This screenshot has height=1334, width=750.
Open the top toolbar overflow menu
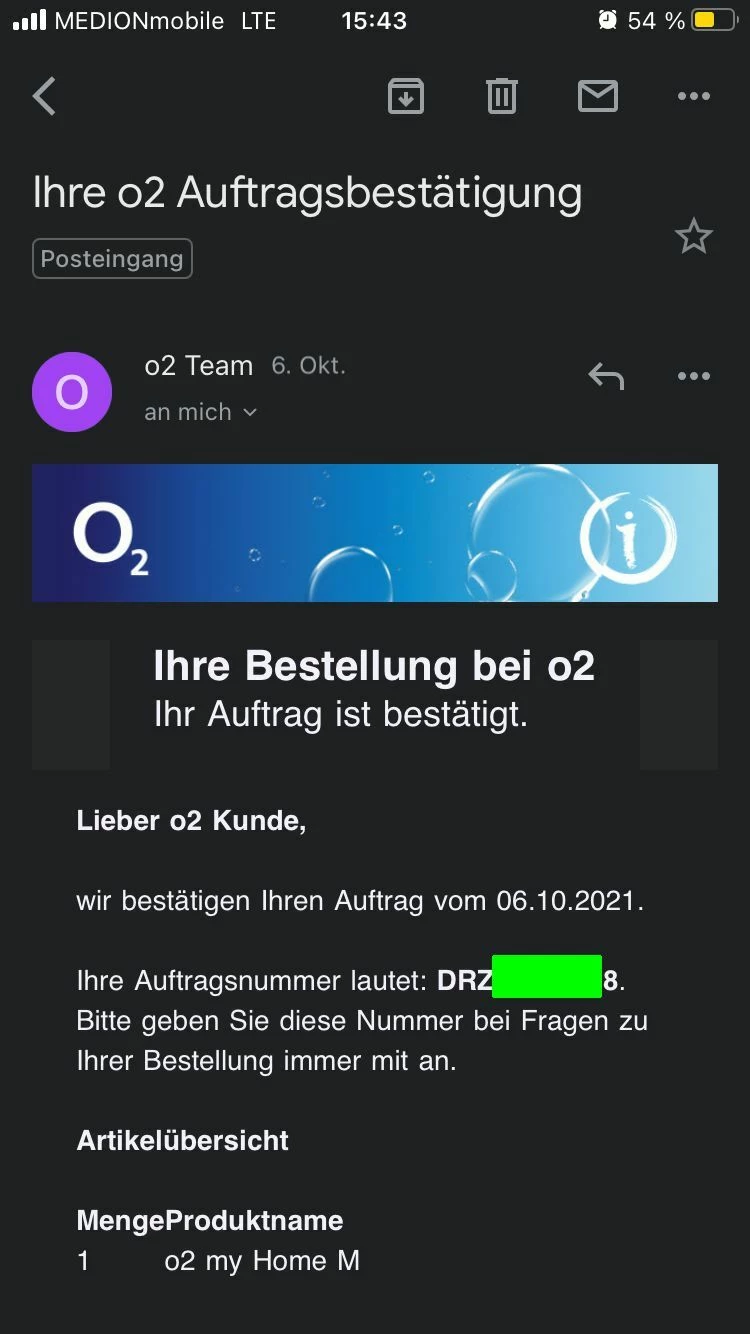(693, 97)
